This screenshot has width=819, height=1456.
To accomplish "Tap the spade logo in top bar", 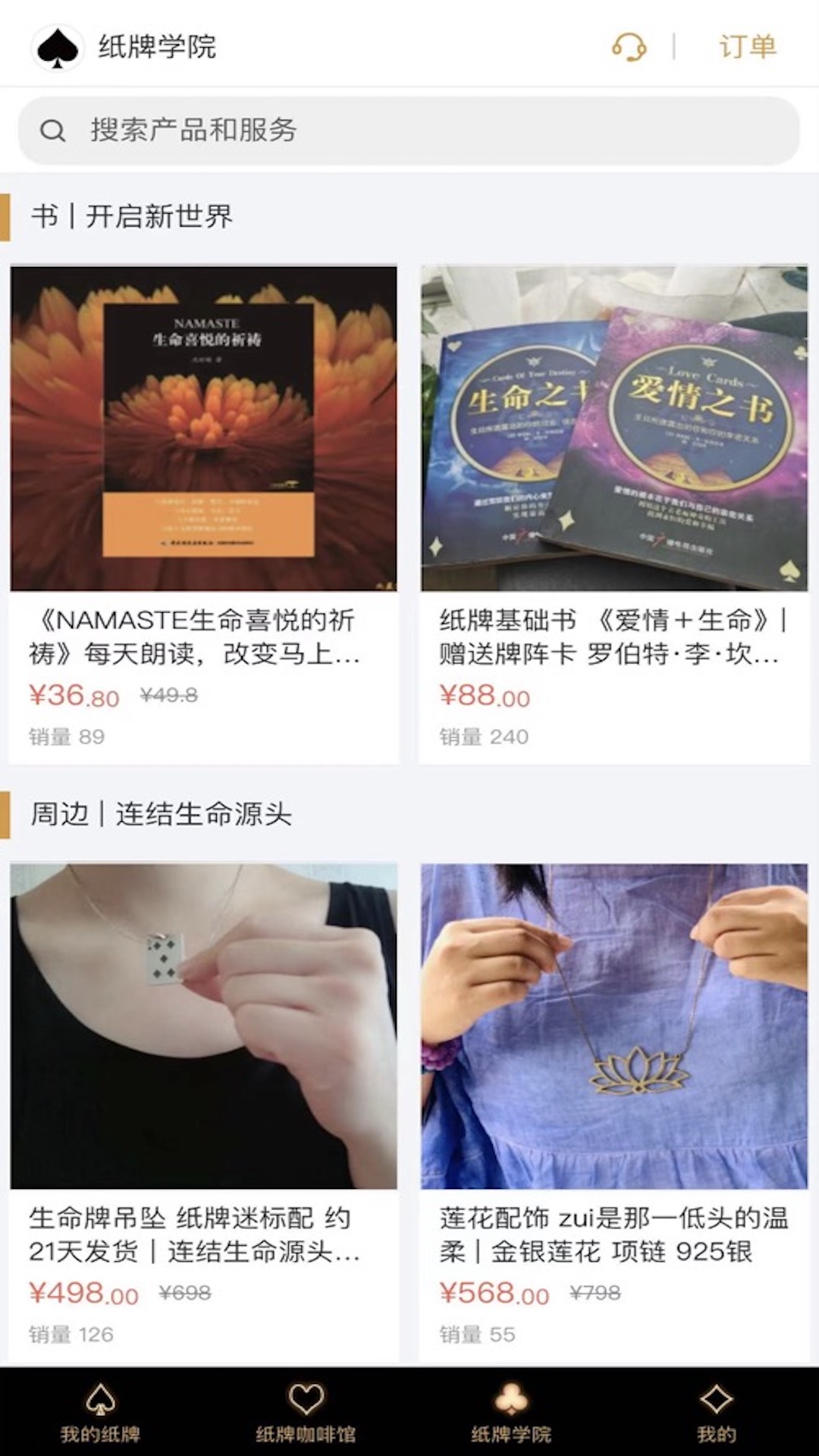I will coord(59,47).
